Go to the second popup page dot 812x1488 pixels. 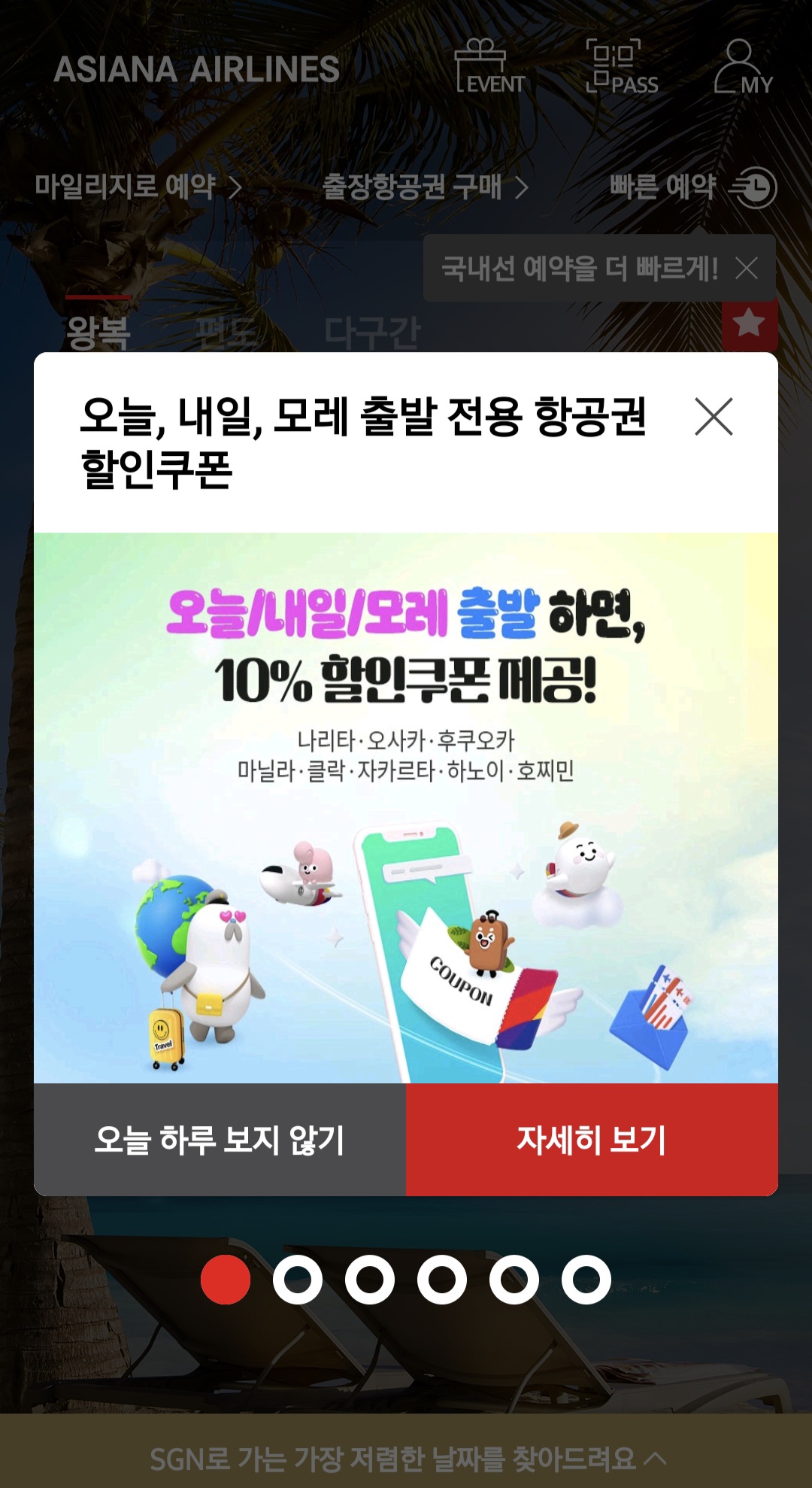(298, 1280)
